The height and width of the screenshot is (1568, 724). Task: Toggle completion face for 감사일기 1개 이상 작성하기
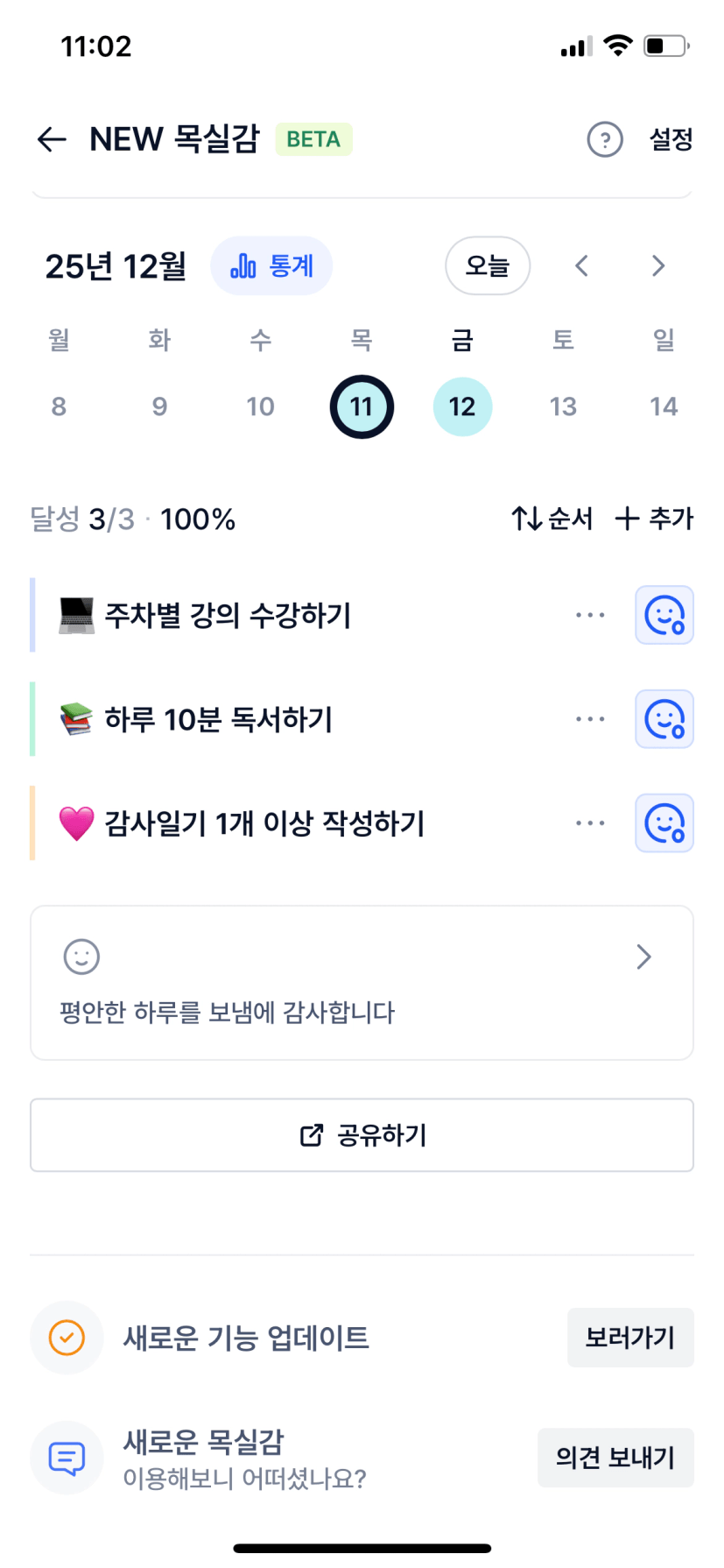664,823
